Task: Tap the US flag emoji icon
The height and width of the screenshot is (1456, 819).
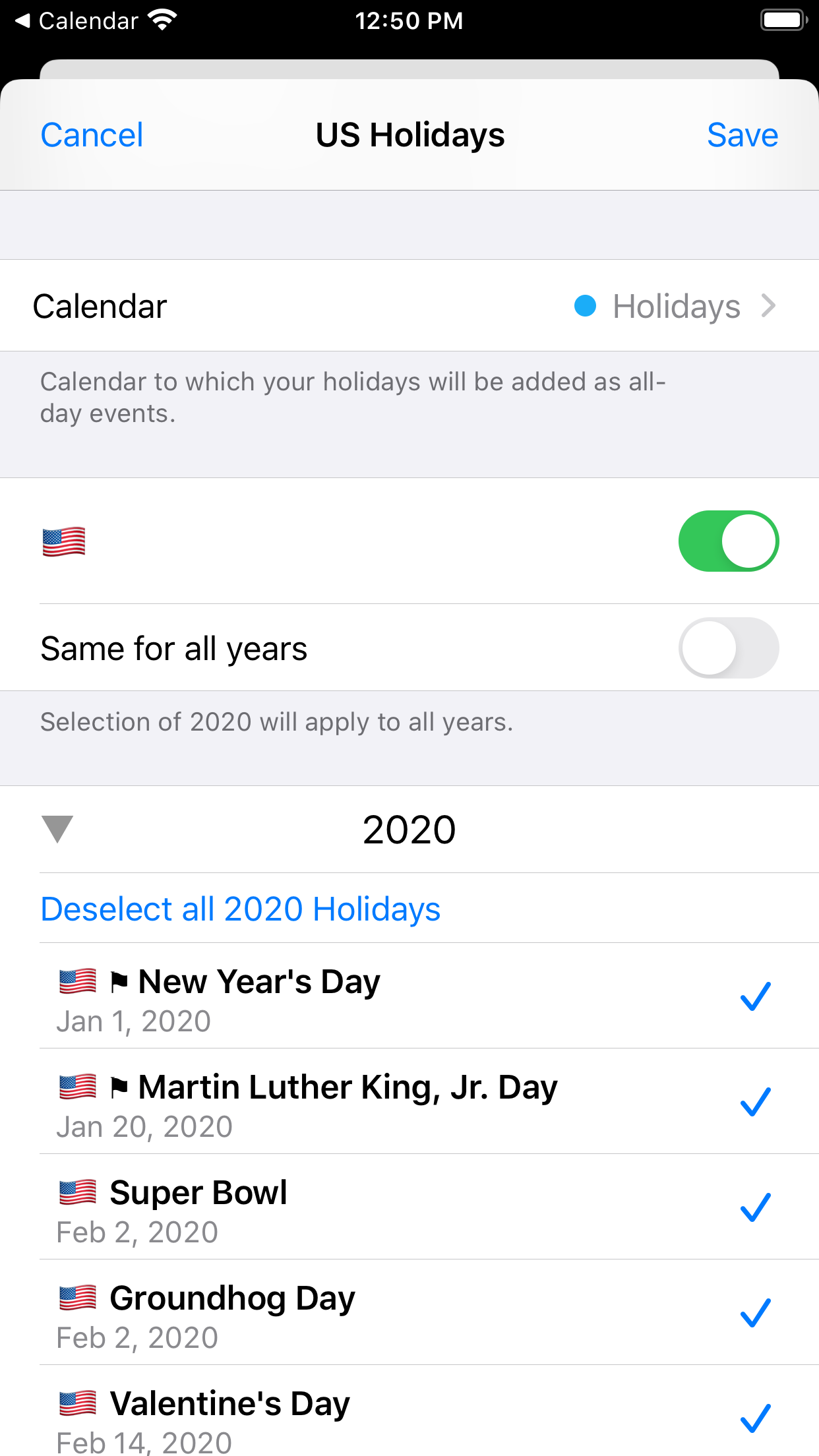Action: pos(64,541)
